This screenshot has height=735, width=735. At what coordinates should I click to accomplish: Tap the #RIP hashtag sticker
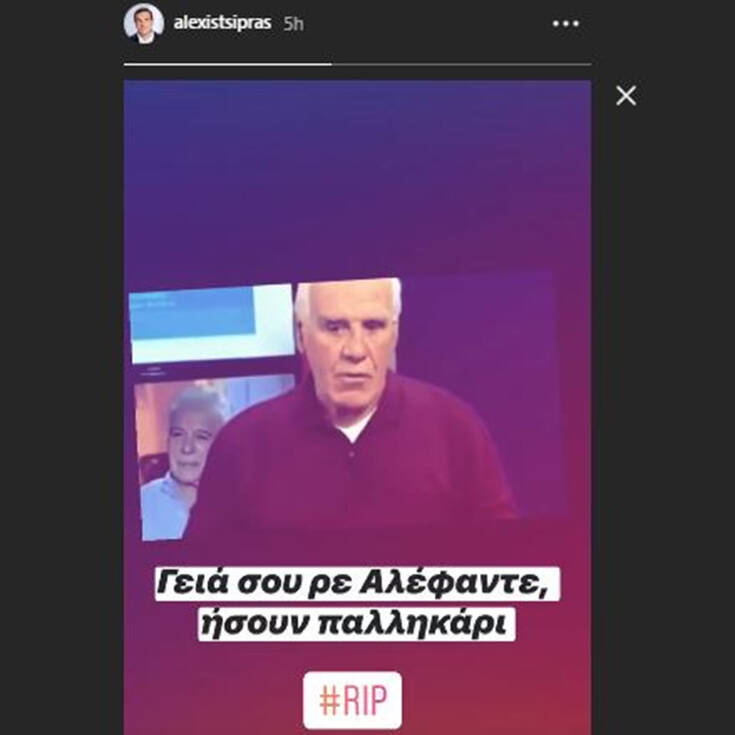(x=352, y=700)
